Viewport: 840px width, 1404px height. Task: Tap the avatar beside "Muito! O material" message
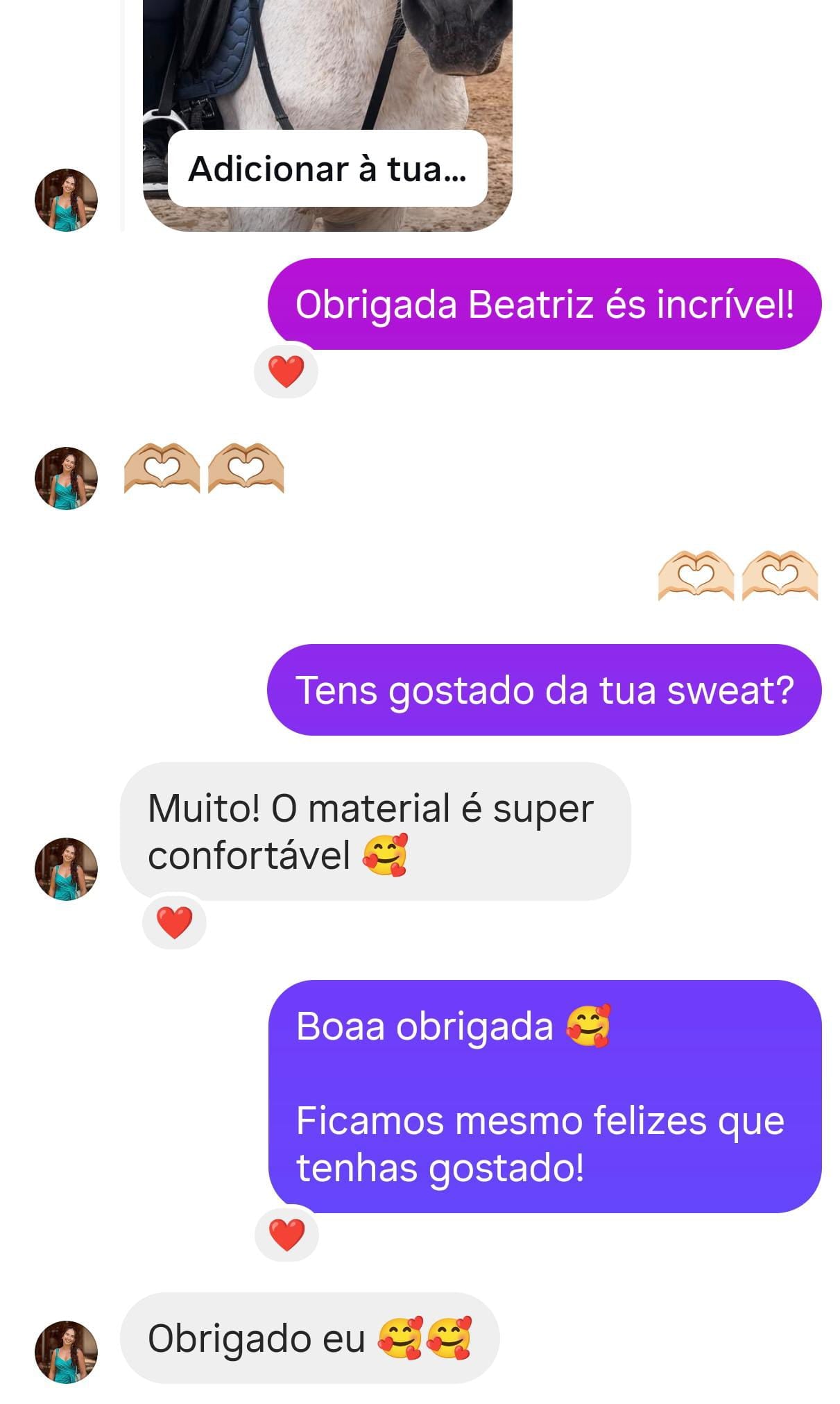[x=66, y=868]
